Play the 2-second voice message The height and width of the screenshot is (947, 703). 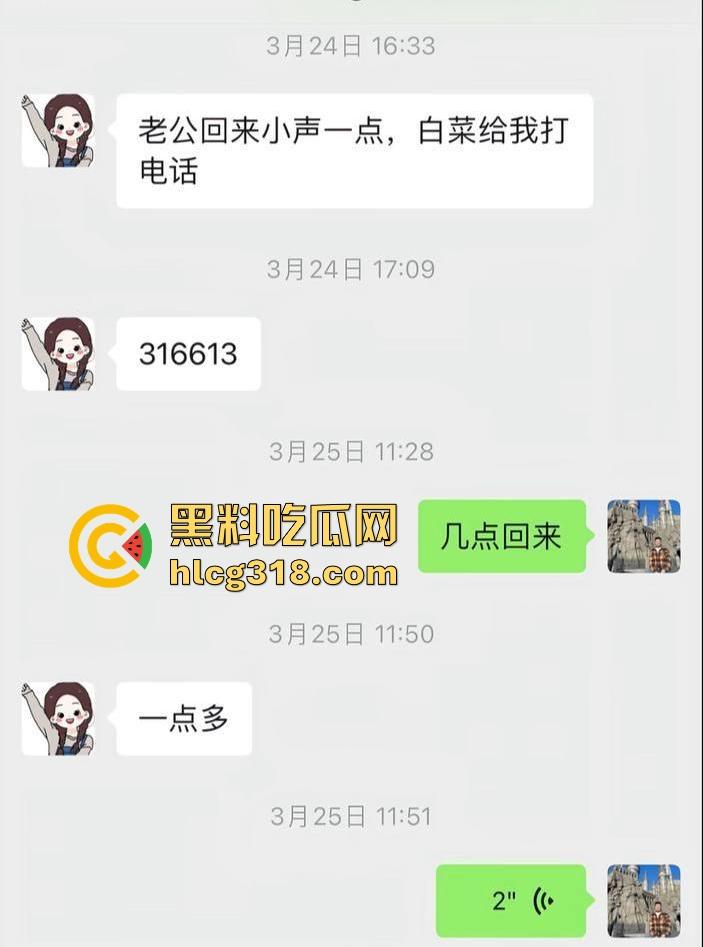coord(511,900)
